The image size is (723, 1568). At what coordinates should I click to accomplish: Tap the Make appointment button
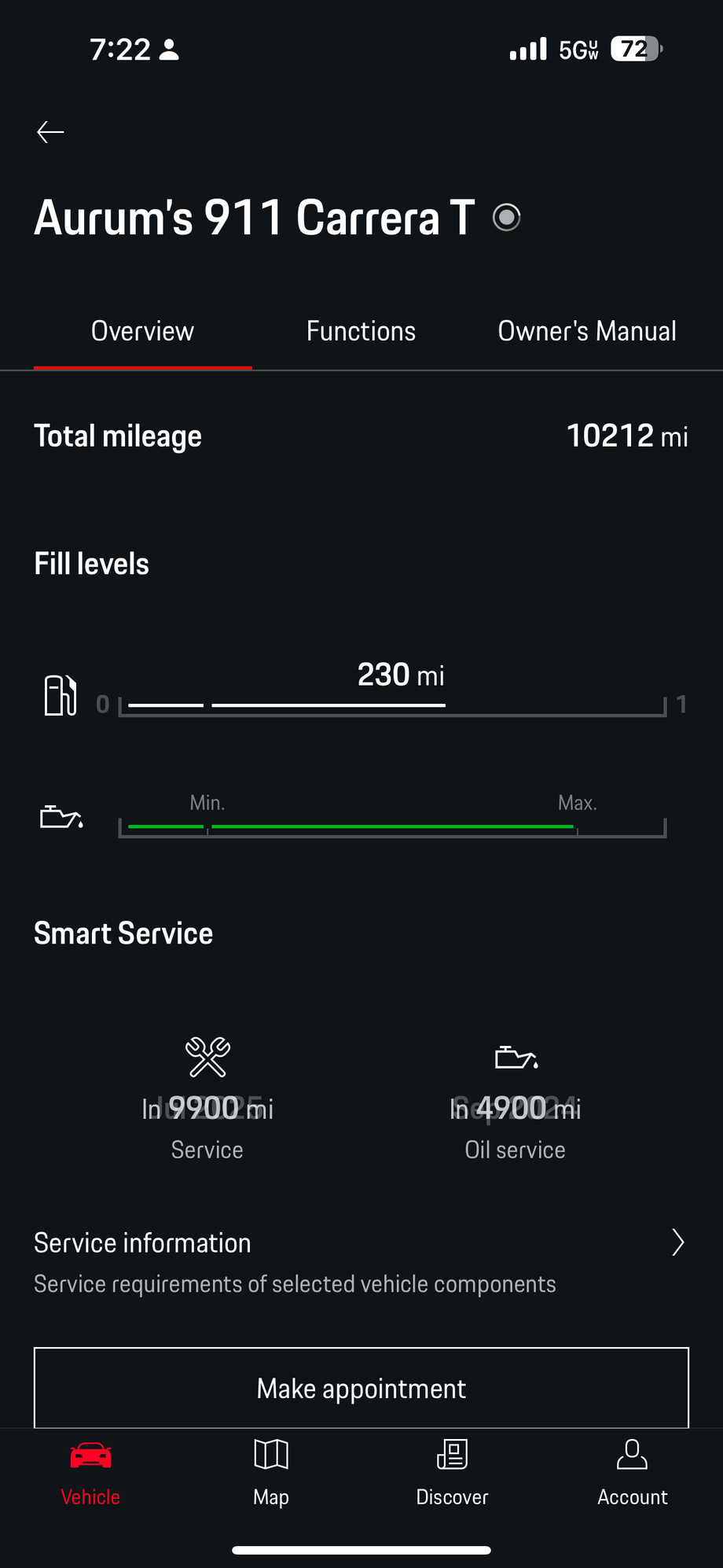(x=361, y=1388)
